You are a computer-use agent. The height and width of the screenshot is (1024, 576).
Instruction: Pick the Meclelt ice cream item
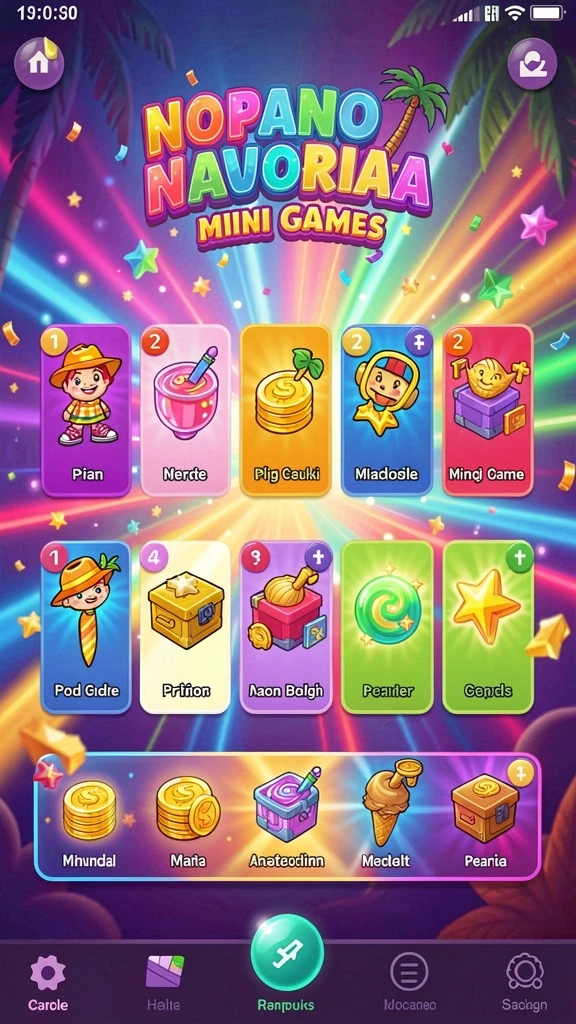(386, 818)
